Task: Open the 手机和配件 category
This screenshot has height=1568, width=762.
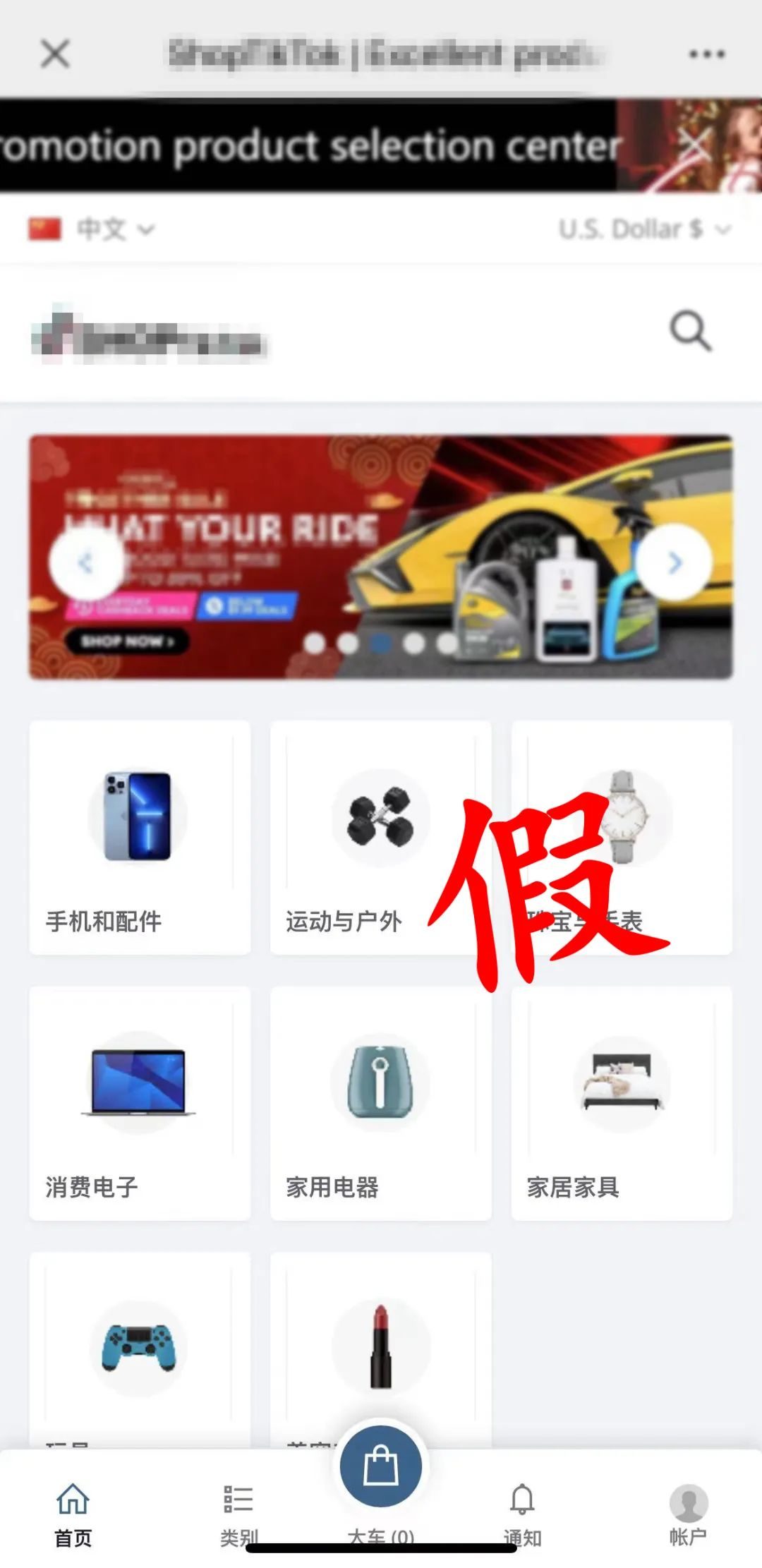Action: click(x=140, y=838)
